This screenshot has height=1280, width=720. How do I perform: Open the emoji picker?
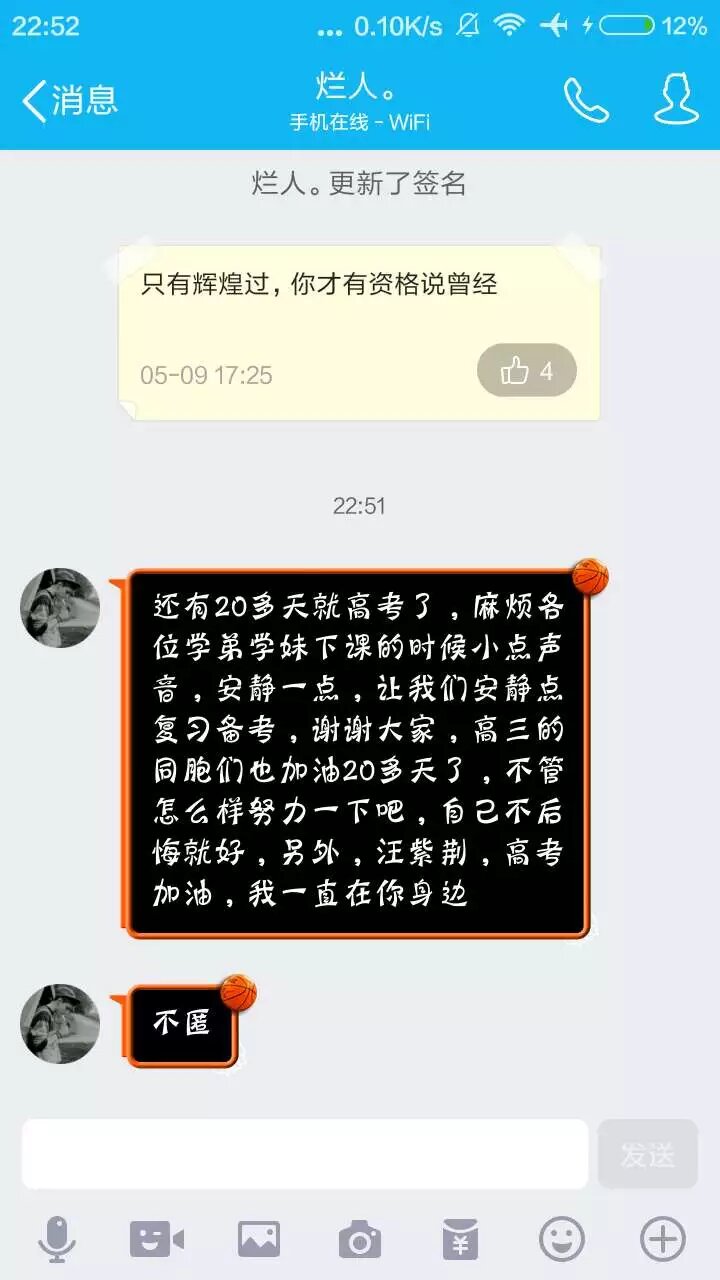pos(562,1240)
